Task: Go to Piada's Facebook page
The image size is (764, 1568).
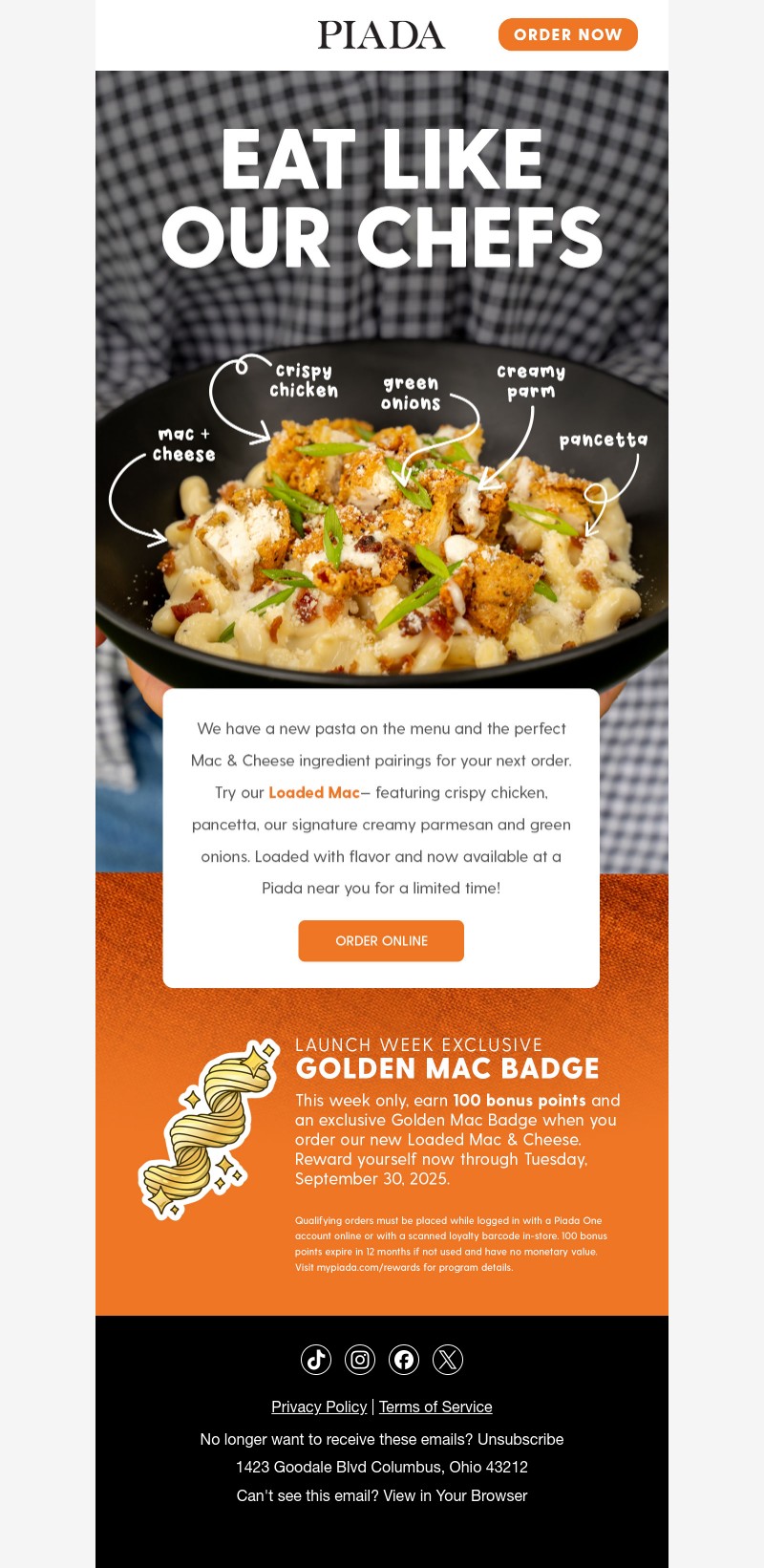Action: (404, 1359)
